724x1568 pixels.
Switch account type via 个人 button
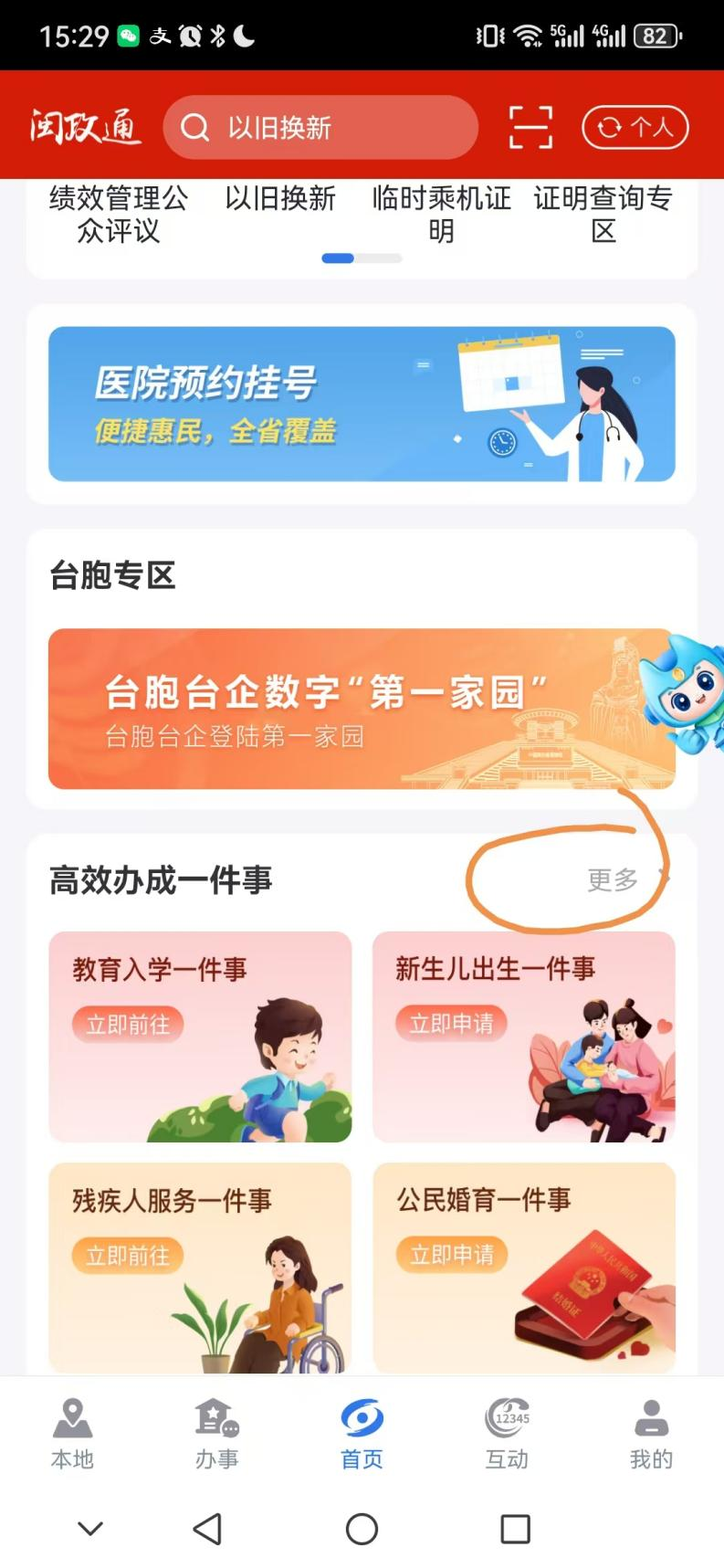point(635,127)
